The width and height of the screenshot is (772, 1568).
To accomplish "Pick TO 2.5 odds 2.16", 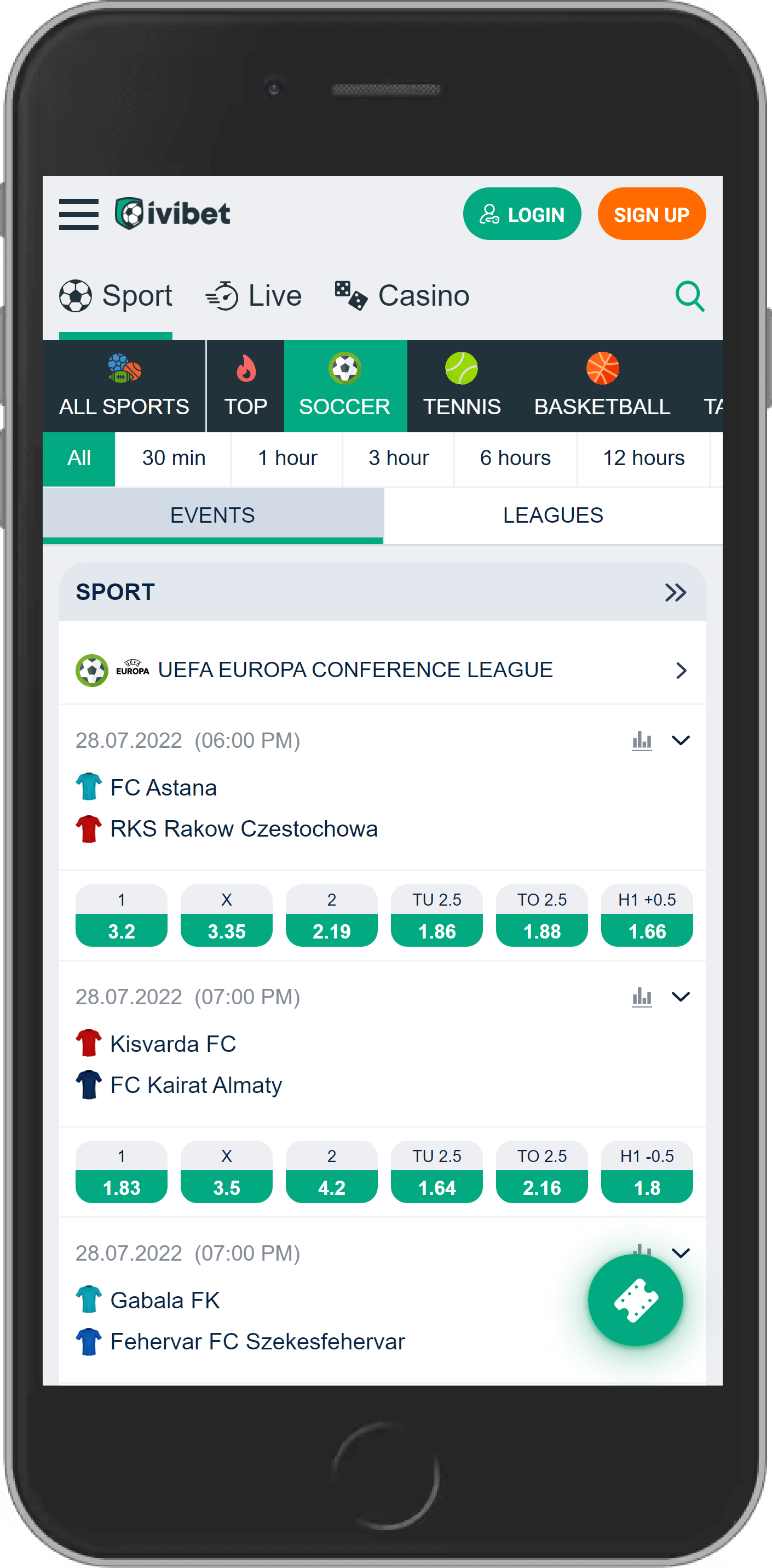I will point(542,1172).
